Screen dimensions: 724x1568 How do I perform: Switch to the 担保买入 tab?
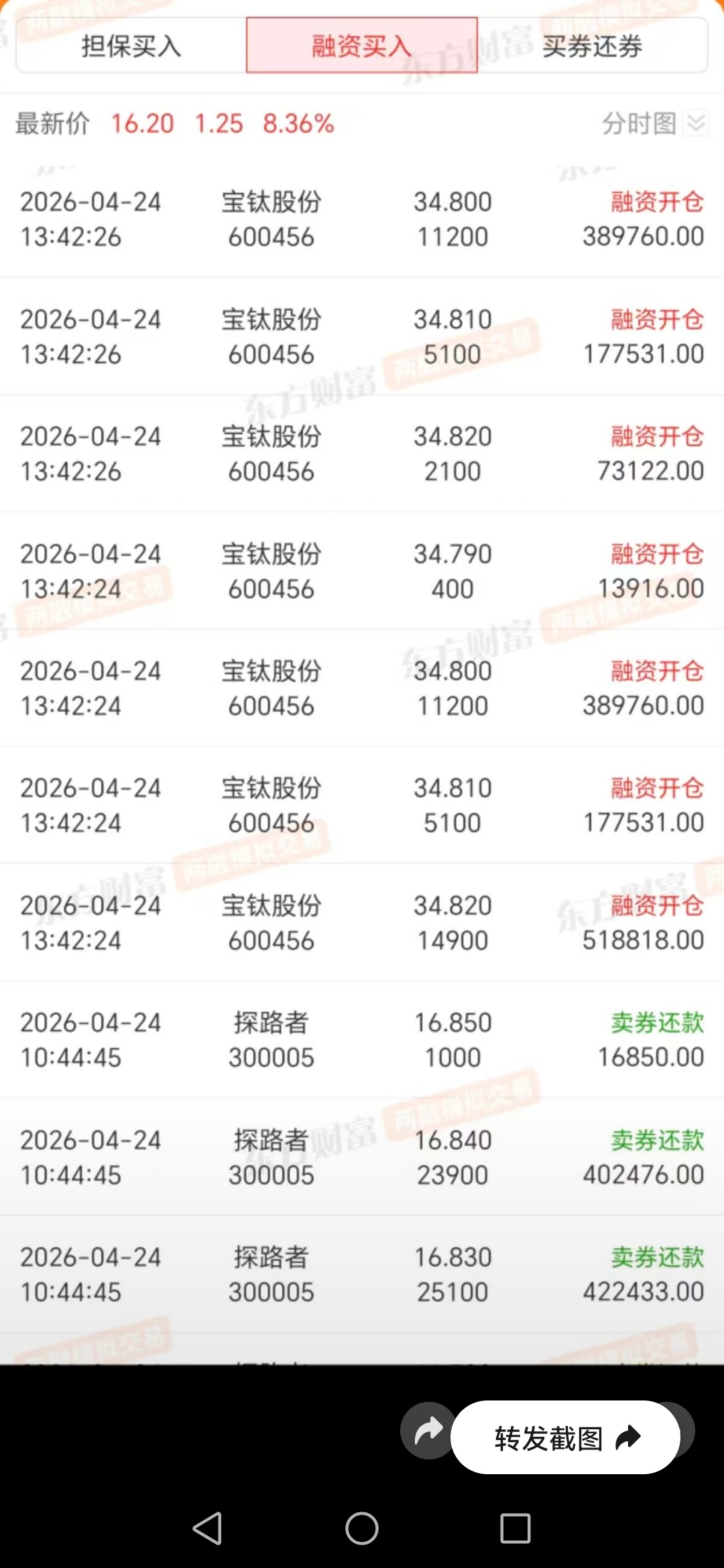pyautogui.click(x=131, y=46)
